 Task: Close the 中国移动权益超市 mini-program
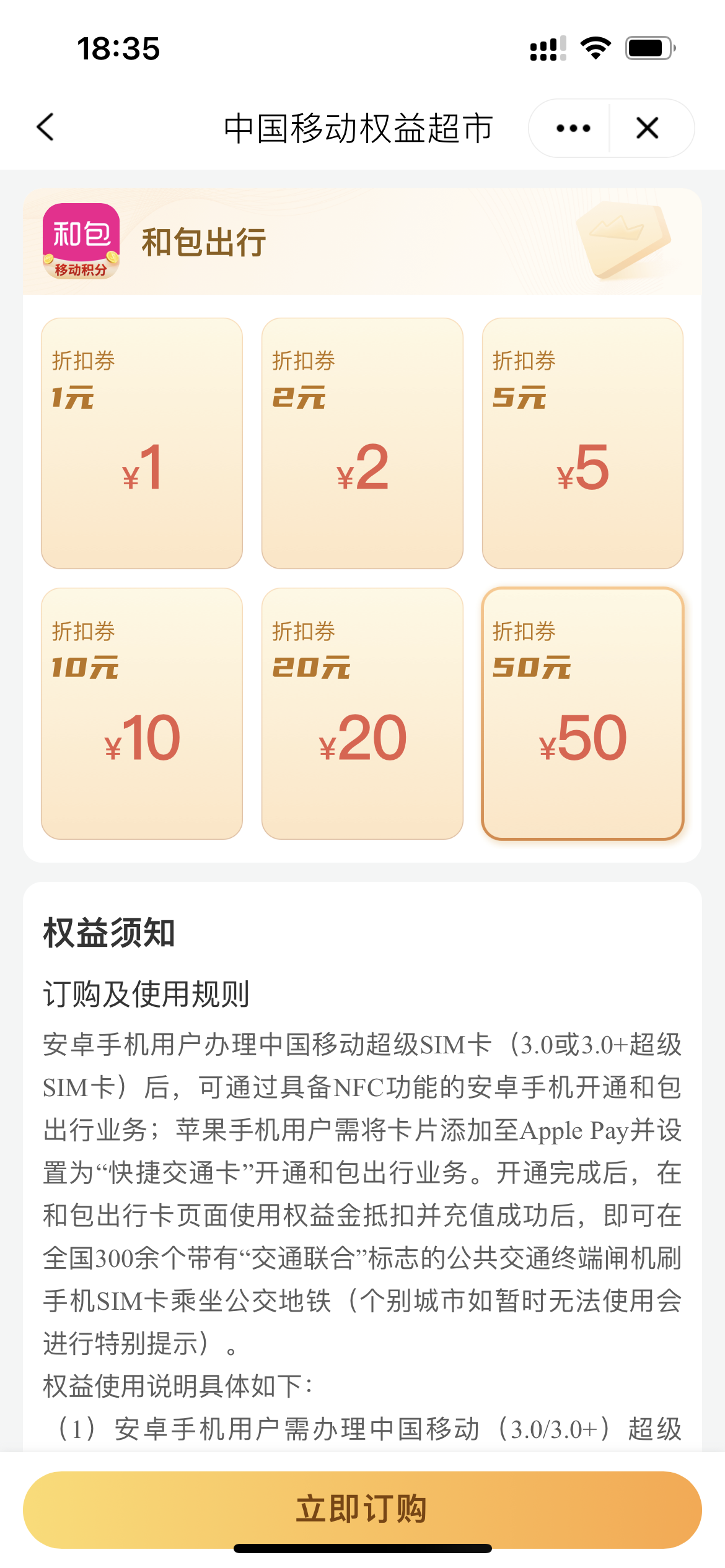[x=648, y=128]
